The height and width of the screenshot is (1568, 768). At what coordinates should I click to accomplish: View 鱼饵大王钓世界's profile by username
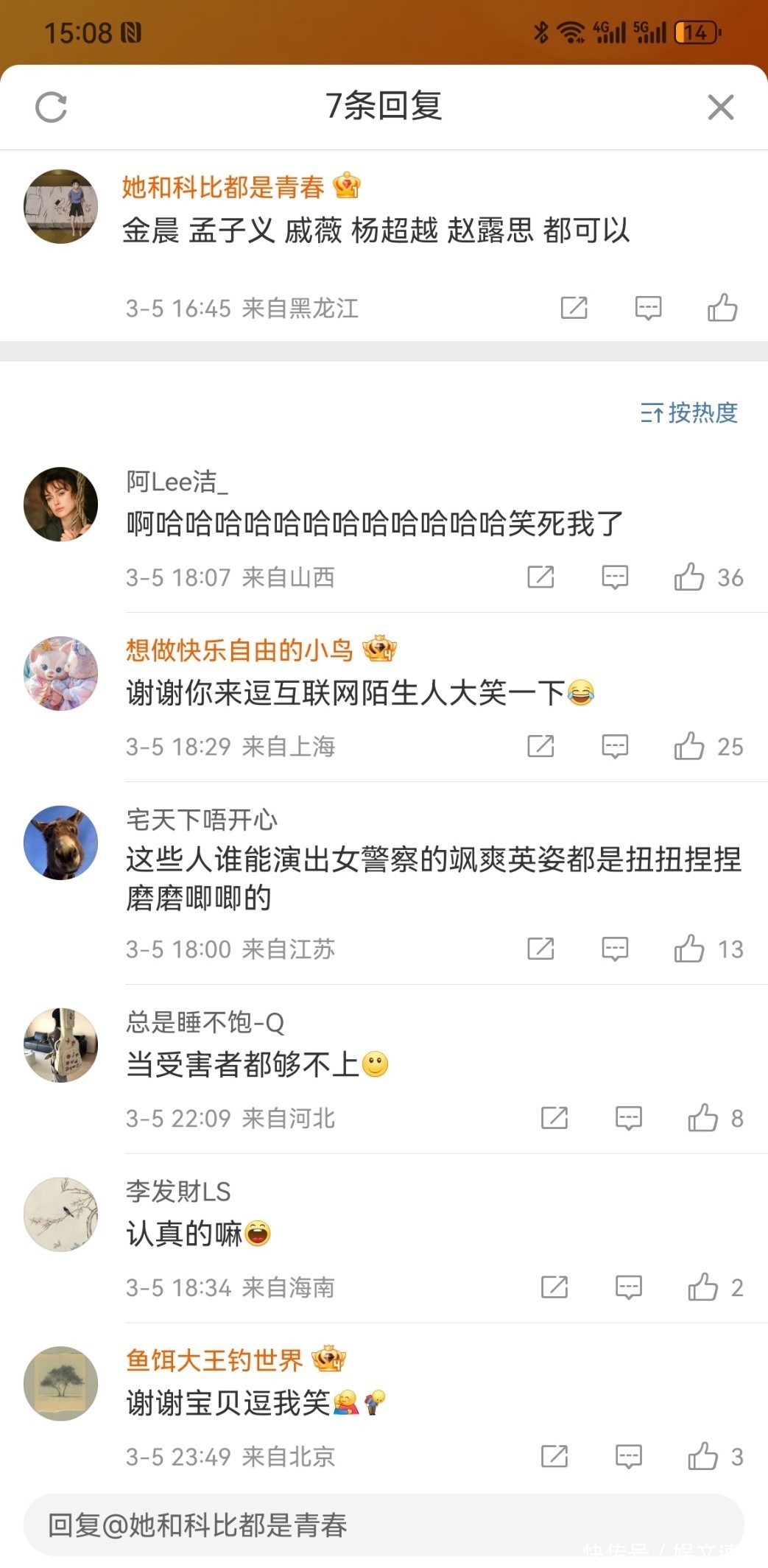click(214, 1360)
